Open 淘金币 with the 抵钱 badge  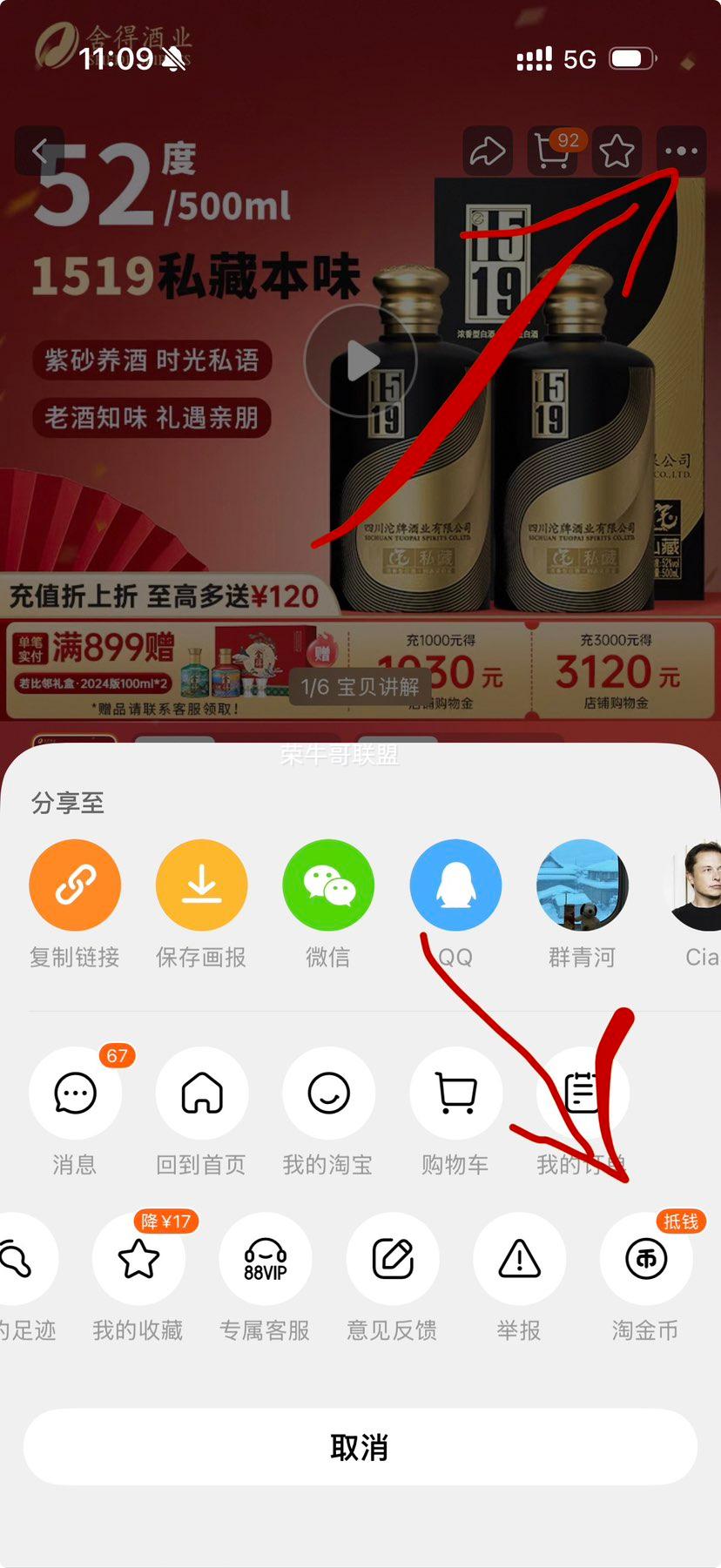click(646, 1259)
